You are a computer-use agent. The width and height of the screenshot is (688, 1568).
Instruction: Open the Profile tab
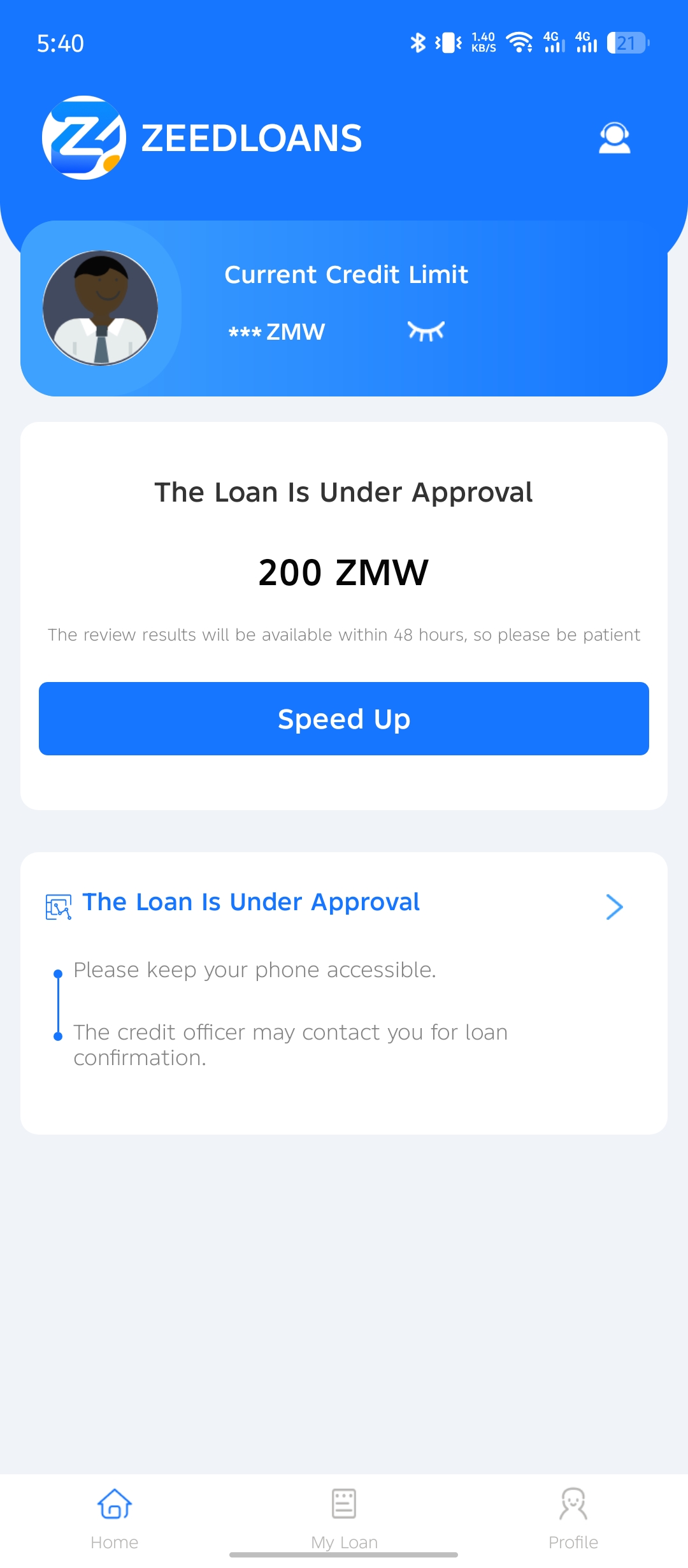click(573, 1518)
